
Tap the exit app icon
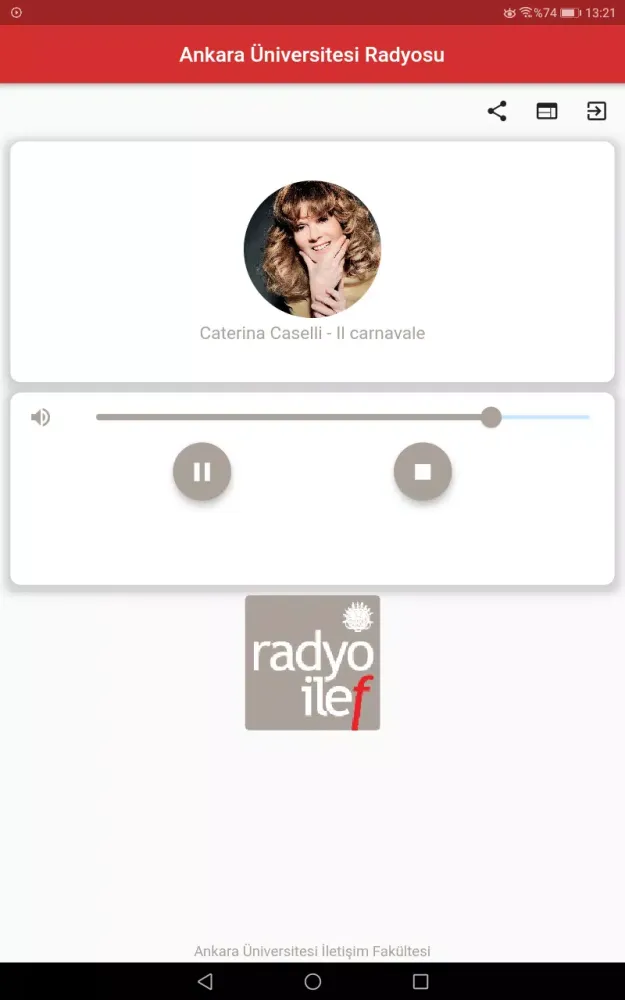(x=596, y=111)
